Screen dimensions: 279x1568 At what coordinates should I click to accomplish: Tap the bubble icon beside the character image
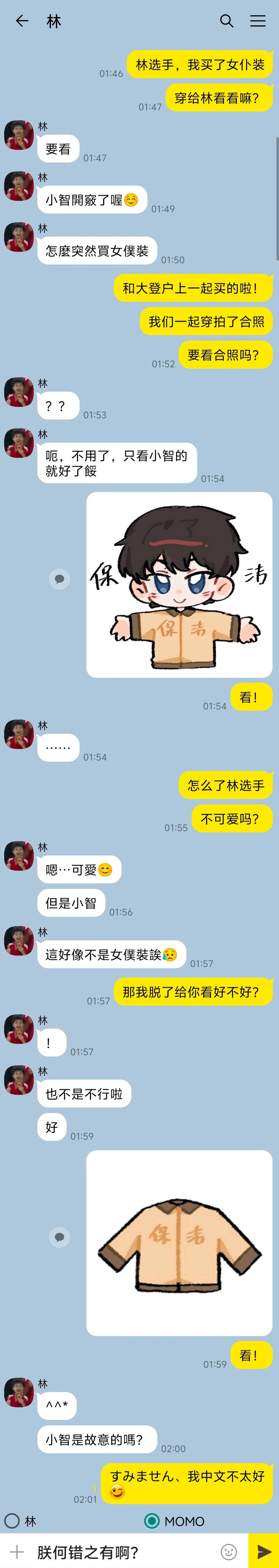[x=59, y=579]
